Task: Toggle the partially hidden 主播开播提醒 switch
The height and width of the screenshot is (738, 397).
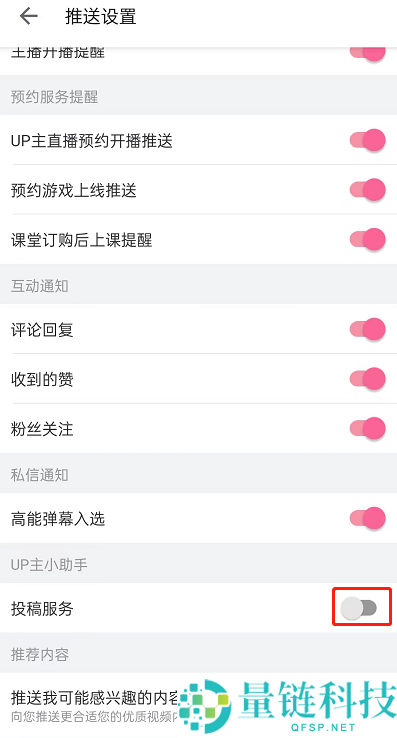Action: [367, 53]
